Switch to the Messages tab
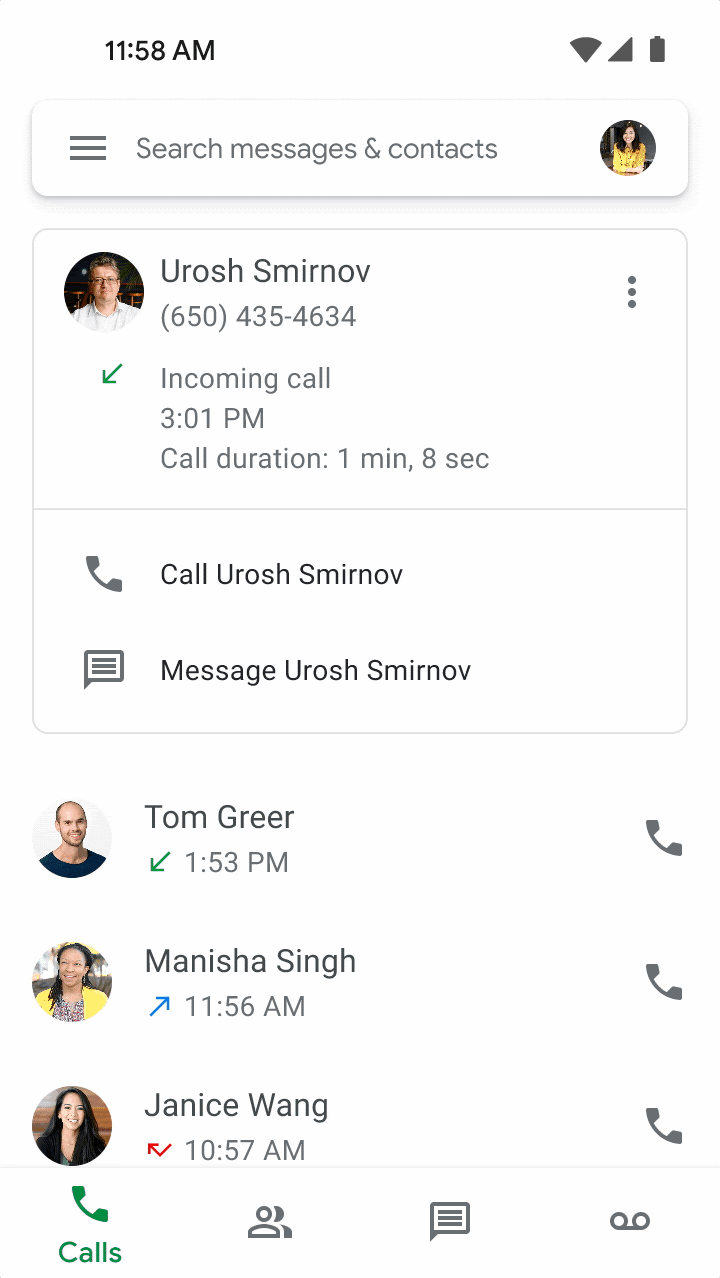 click(450, 1222)
